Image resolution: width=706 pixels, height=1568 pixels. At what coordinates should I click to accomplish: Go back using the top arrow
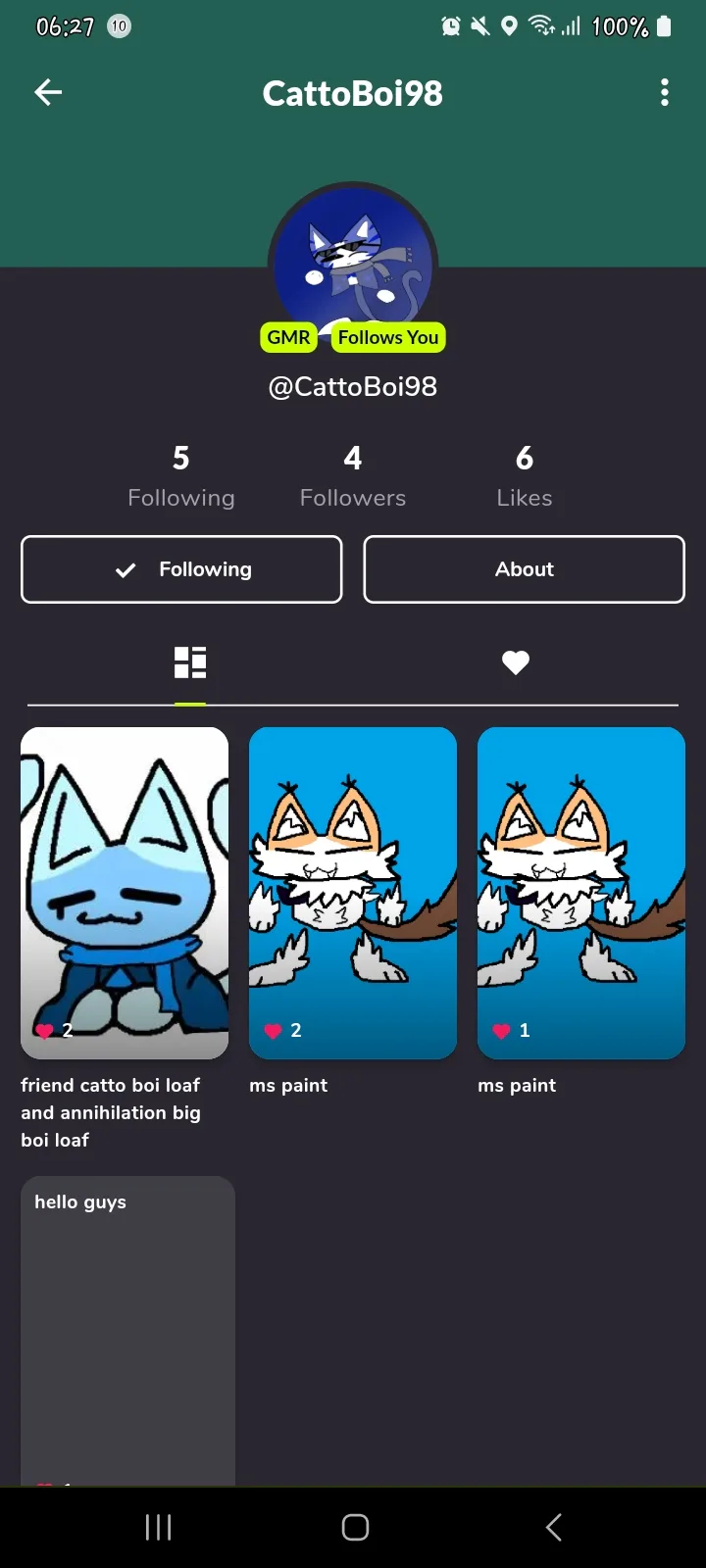[x=48, y=92]
